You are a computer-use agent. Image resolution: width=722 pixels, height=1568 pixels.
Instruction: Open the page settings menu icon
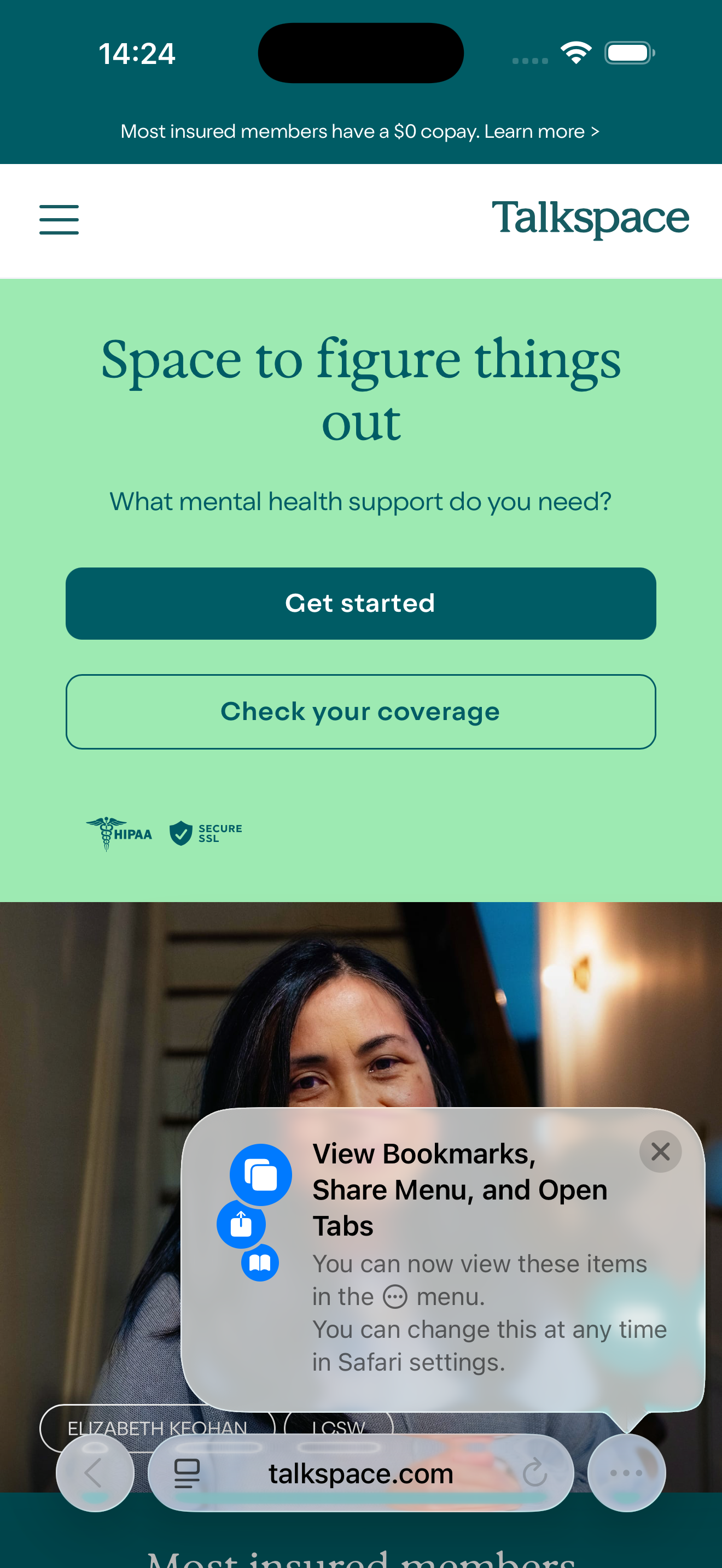[x=187, y=1473]
